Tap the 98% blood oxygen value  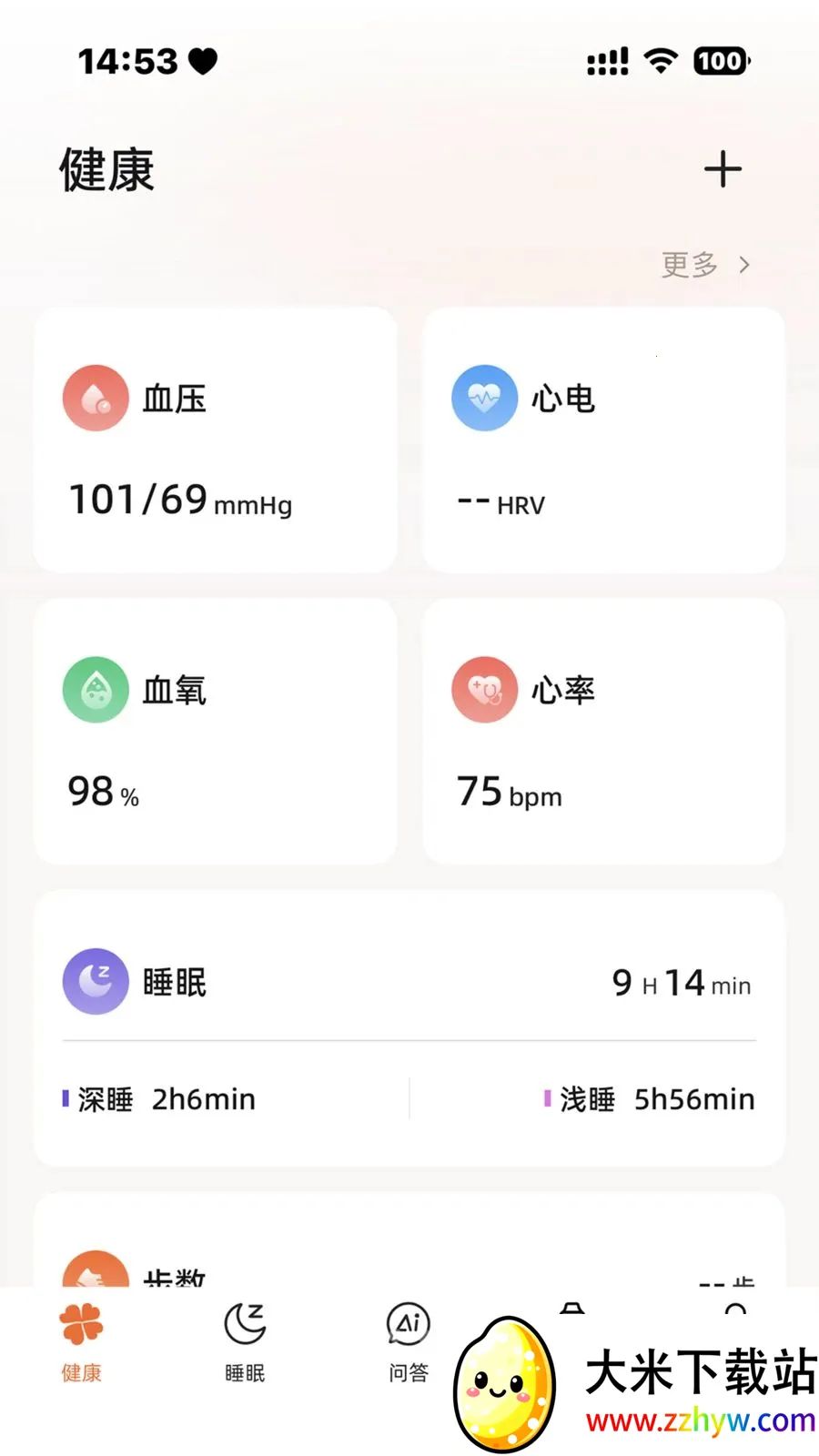pos(100,792)
